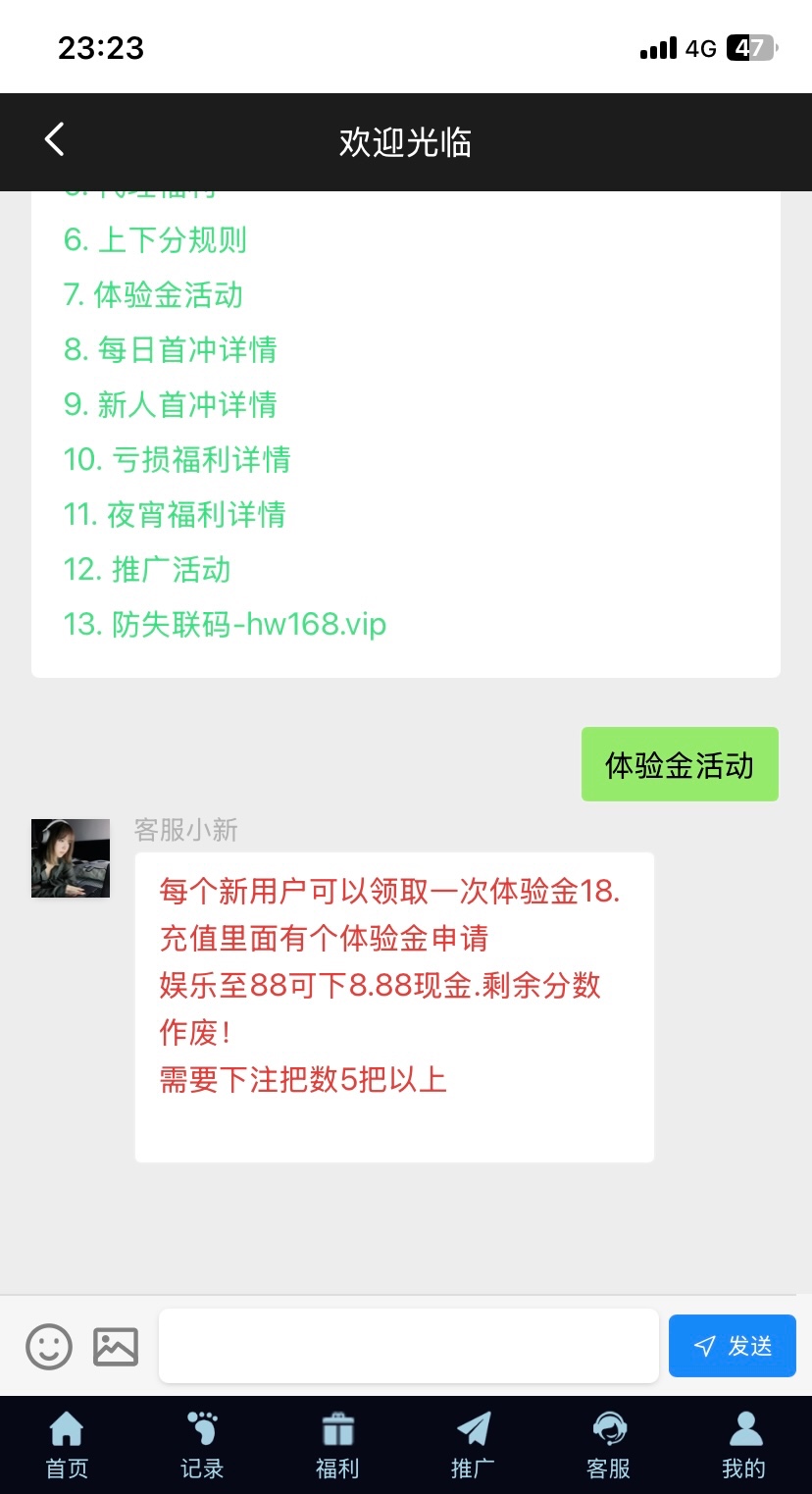This screenshot has width=812, height=1494.
Task: Select the 体验金活动 quick reply link
Action: (153, 295)
